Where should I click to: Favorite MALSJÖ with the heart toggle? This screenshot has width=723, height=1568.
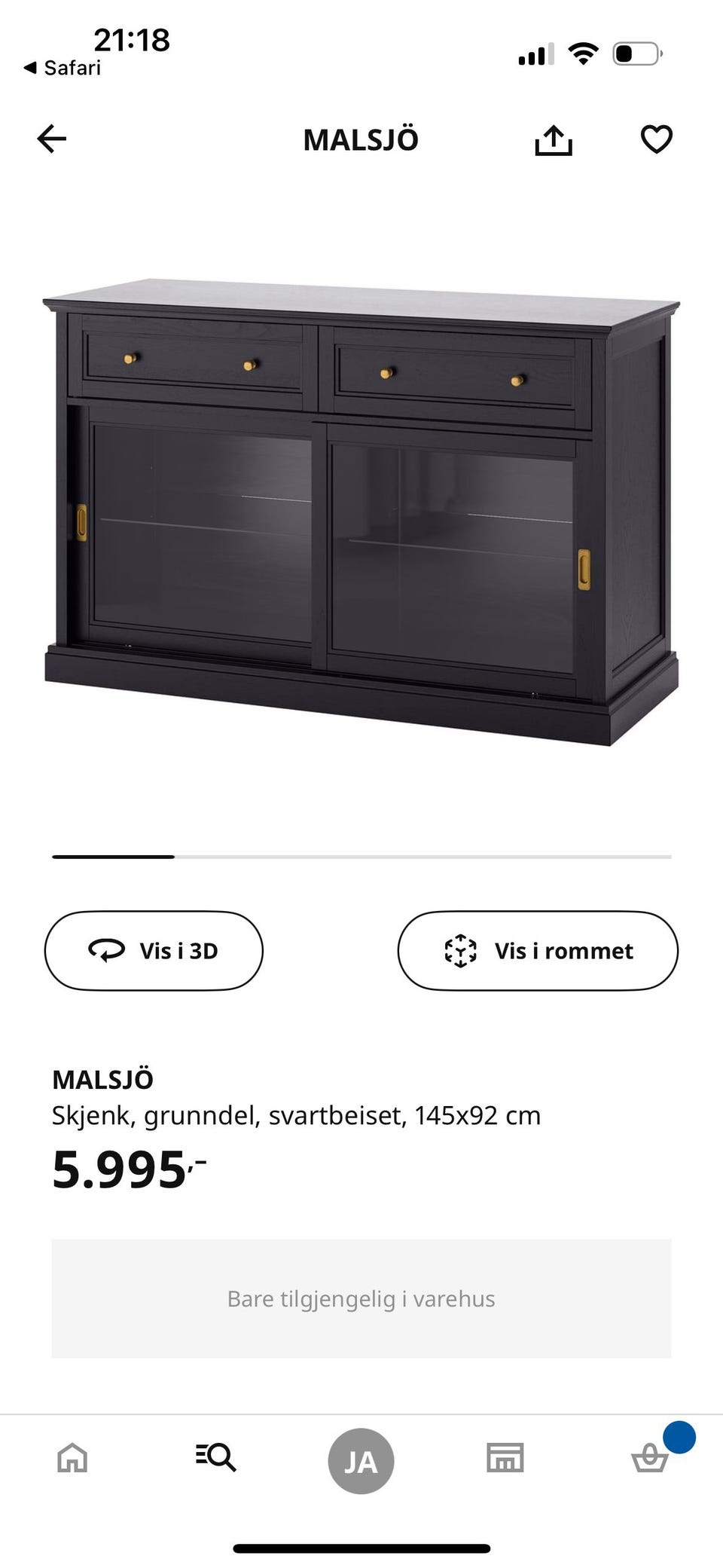pyautogui.click(x=656, y=139)
